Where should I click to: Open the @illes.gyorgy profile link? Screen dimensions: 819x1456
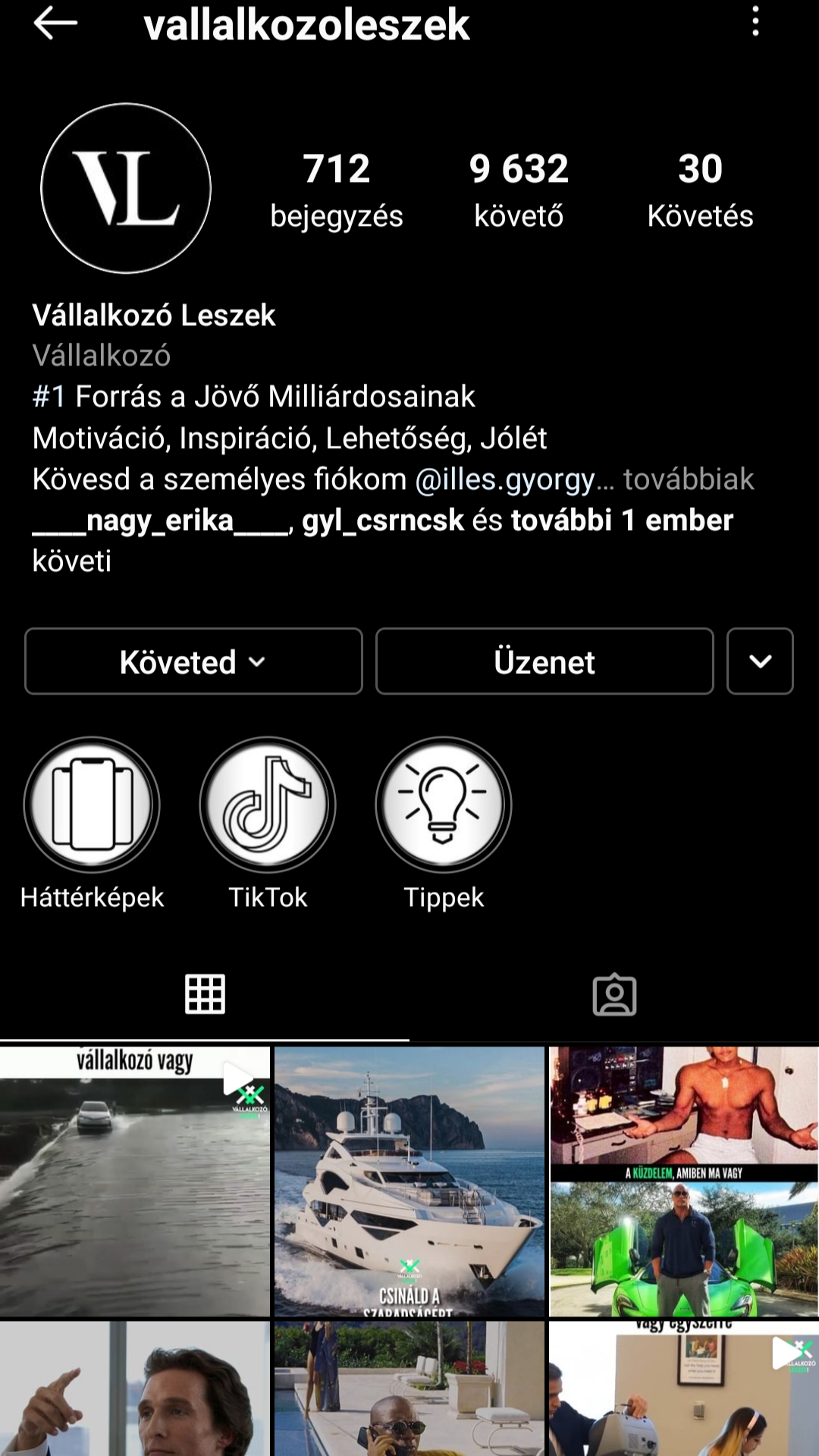tap(505, 479)
